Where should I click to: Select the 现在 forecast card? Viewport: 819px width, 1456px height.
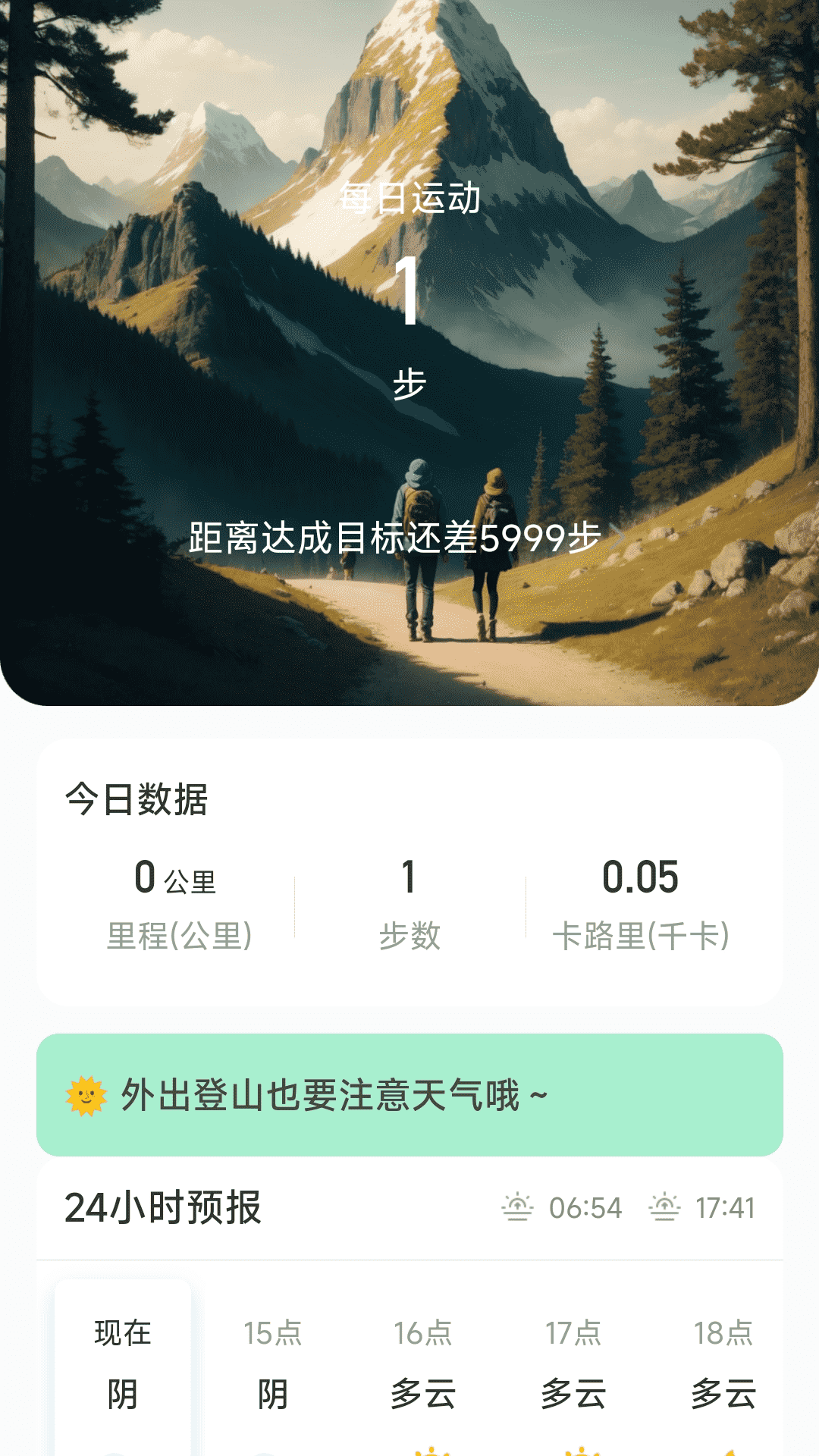[x=125, y=1357]
